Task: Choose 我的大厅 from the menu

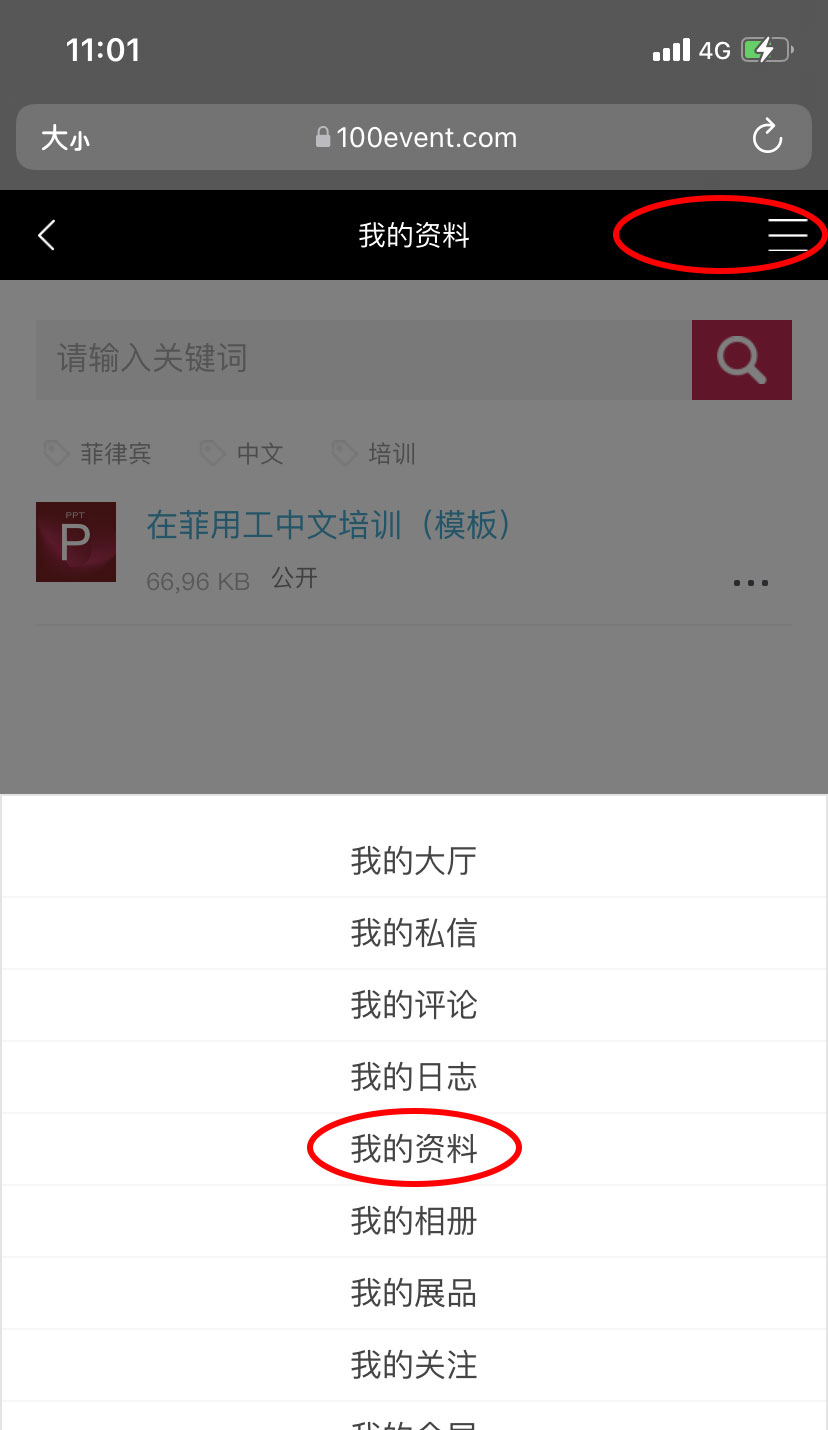Action: pos(414,861)
